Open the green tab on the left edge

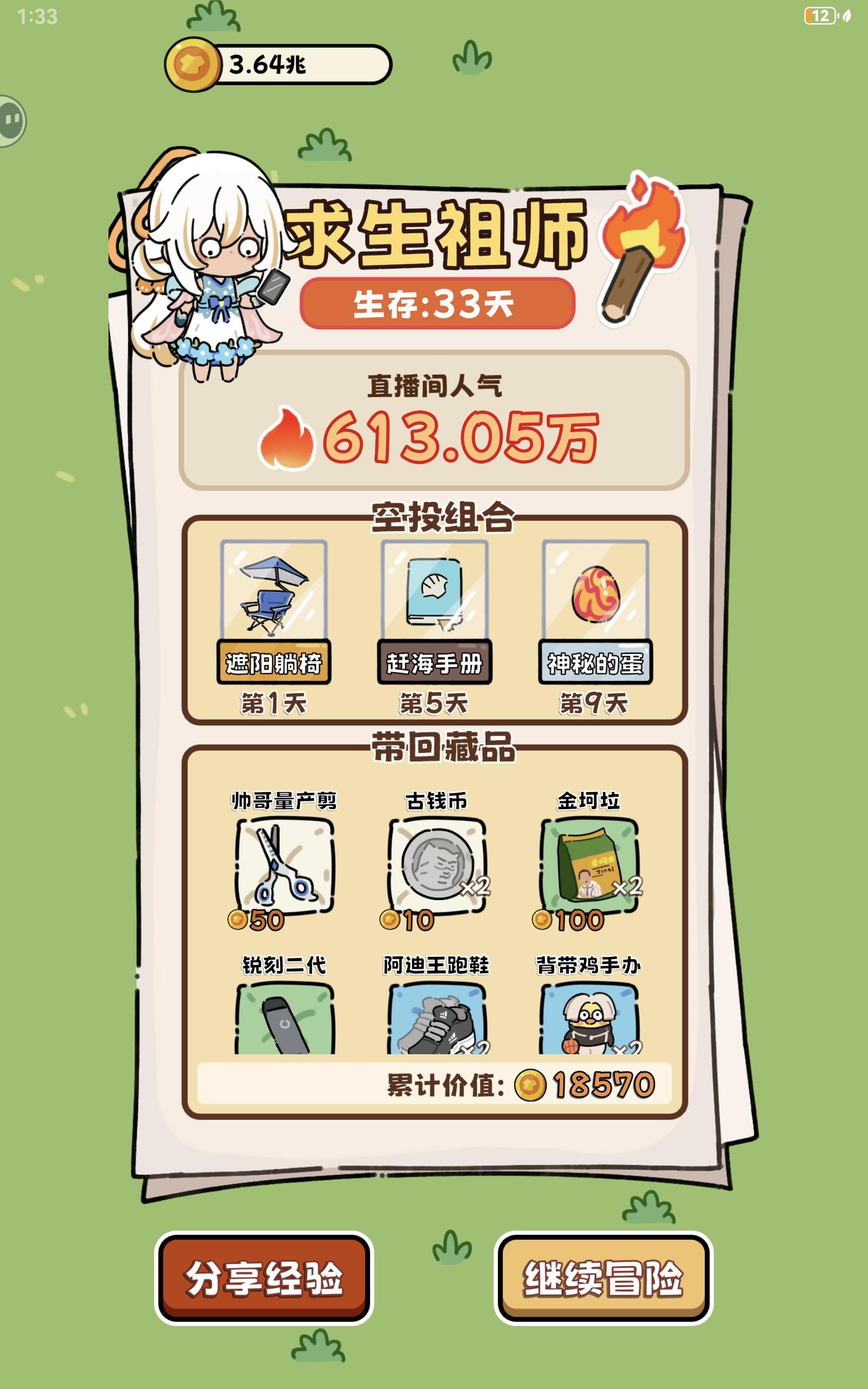(11, 120)
